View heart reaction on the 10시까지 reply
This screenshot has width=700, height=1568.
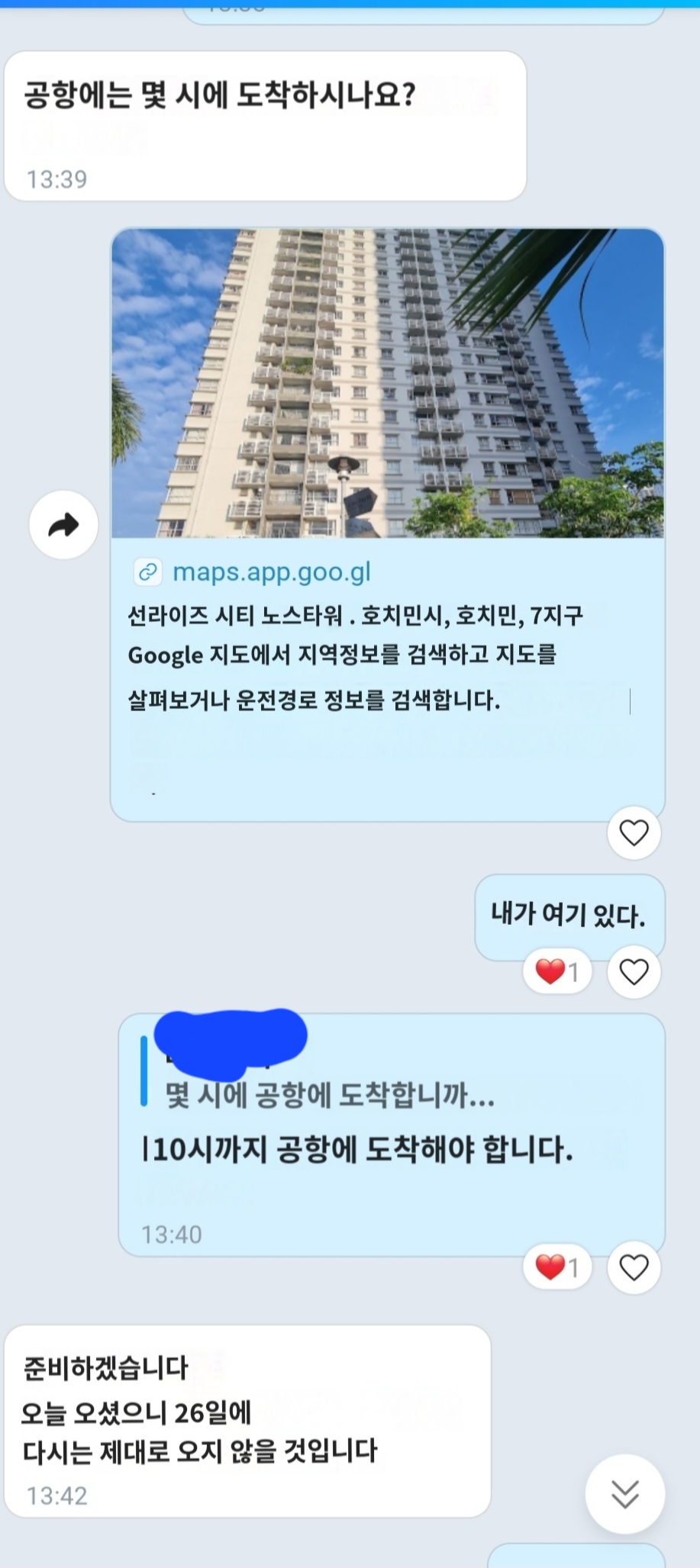[557, 1267]
